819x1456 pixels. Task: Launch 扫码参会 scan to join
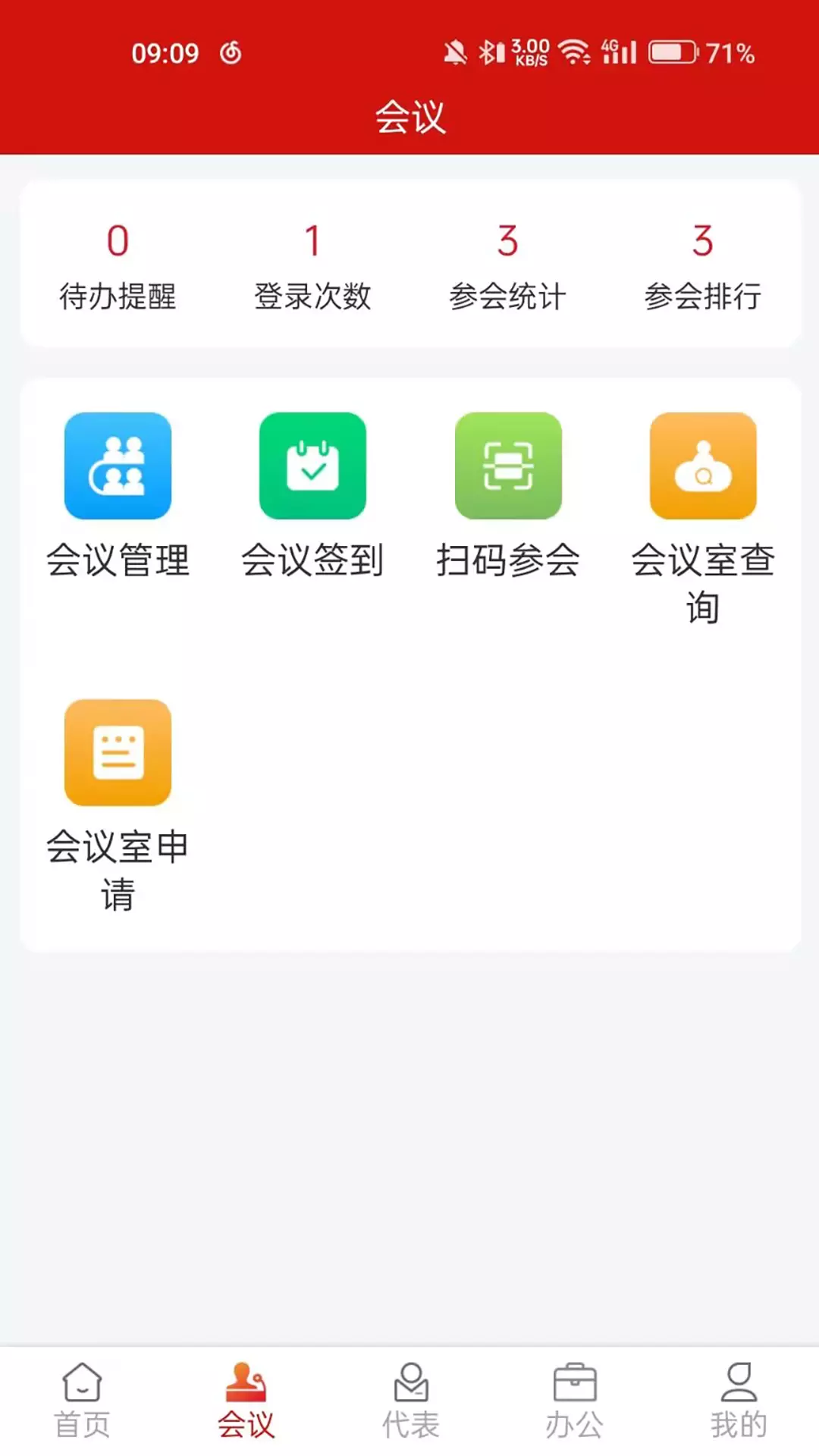point(507,497)
